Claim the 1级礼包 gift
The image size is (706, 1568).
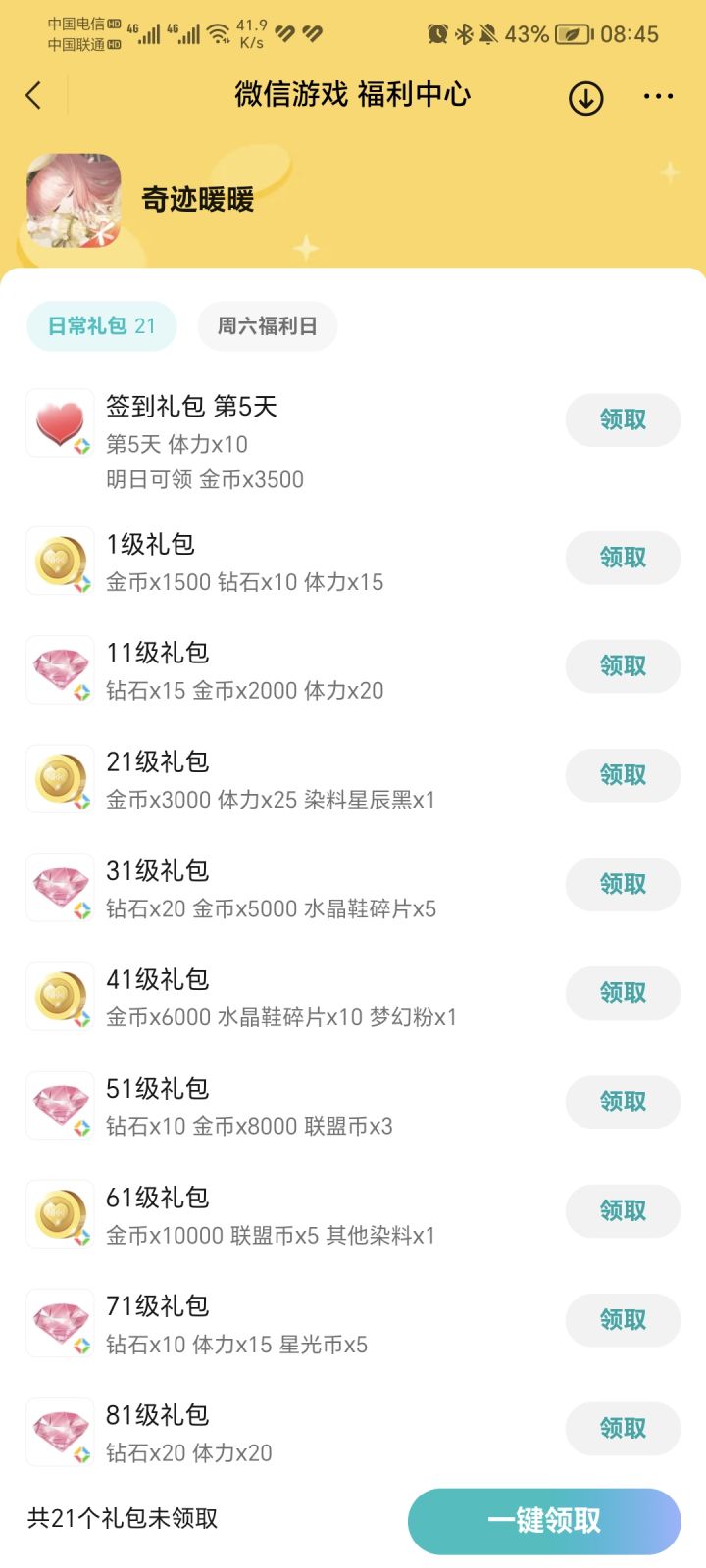623,558
